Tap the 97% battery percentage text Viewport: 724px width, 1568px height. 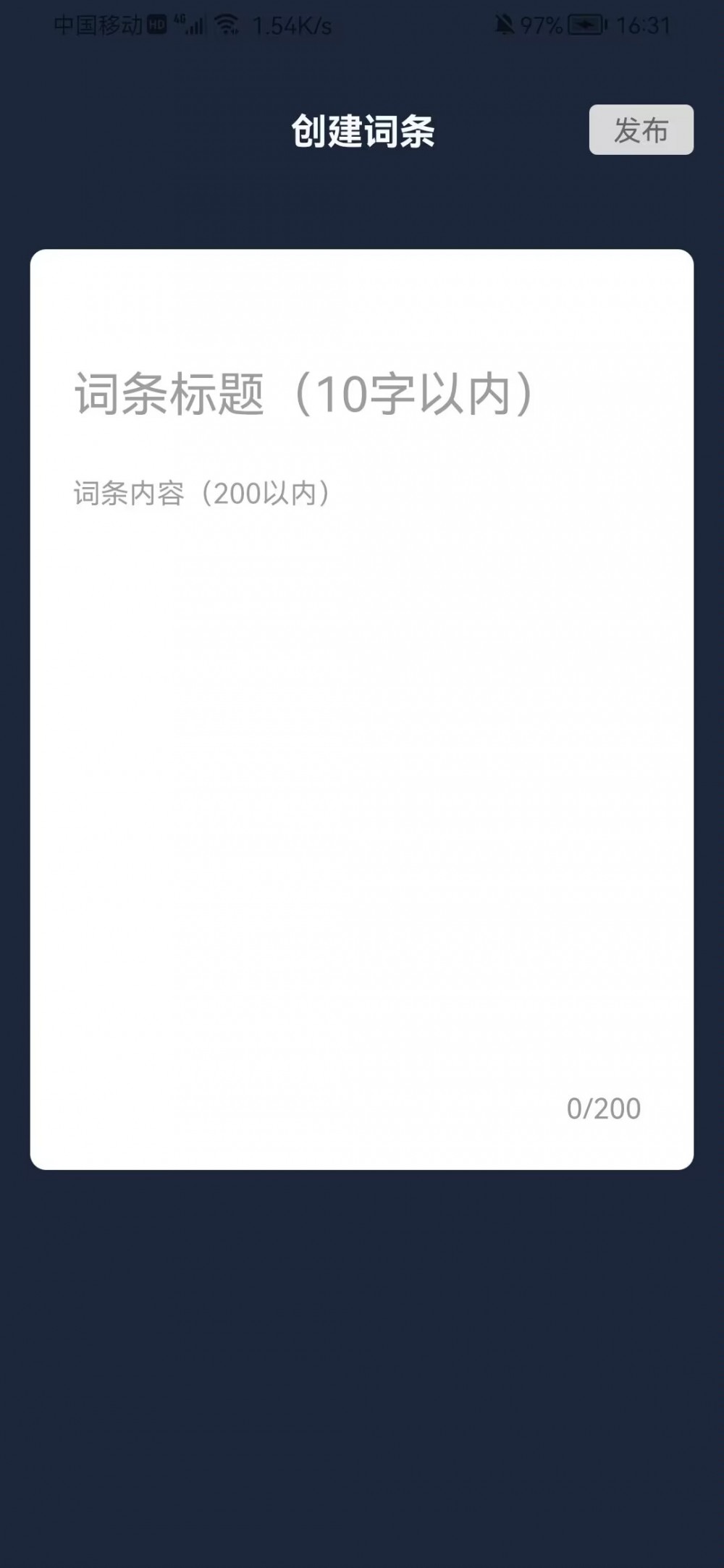(542, 23)
